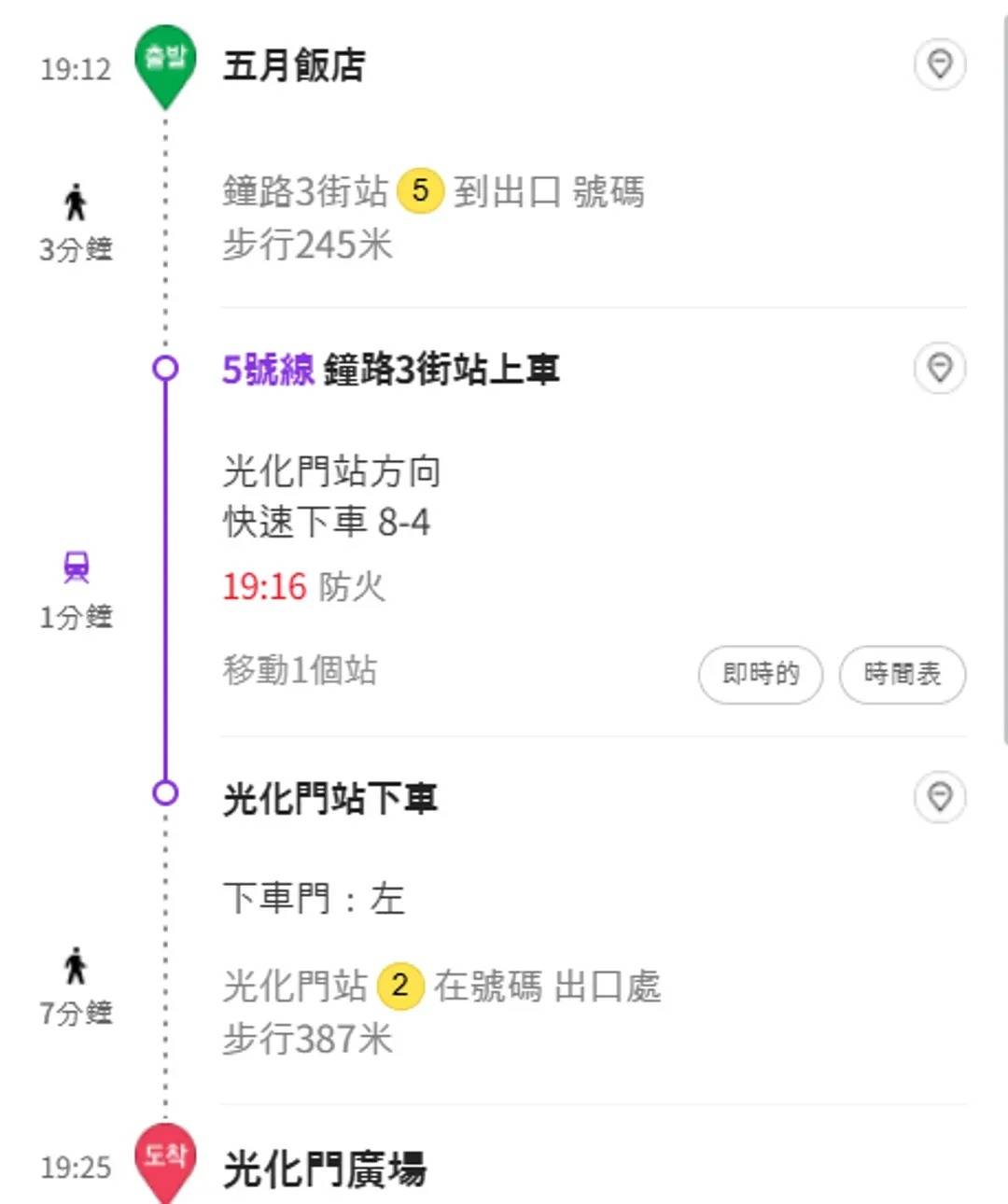Click the purple route line between stations
Screen dimensions: 1008x1204
point(165,579)
